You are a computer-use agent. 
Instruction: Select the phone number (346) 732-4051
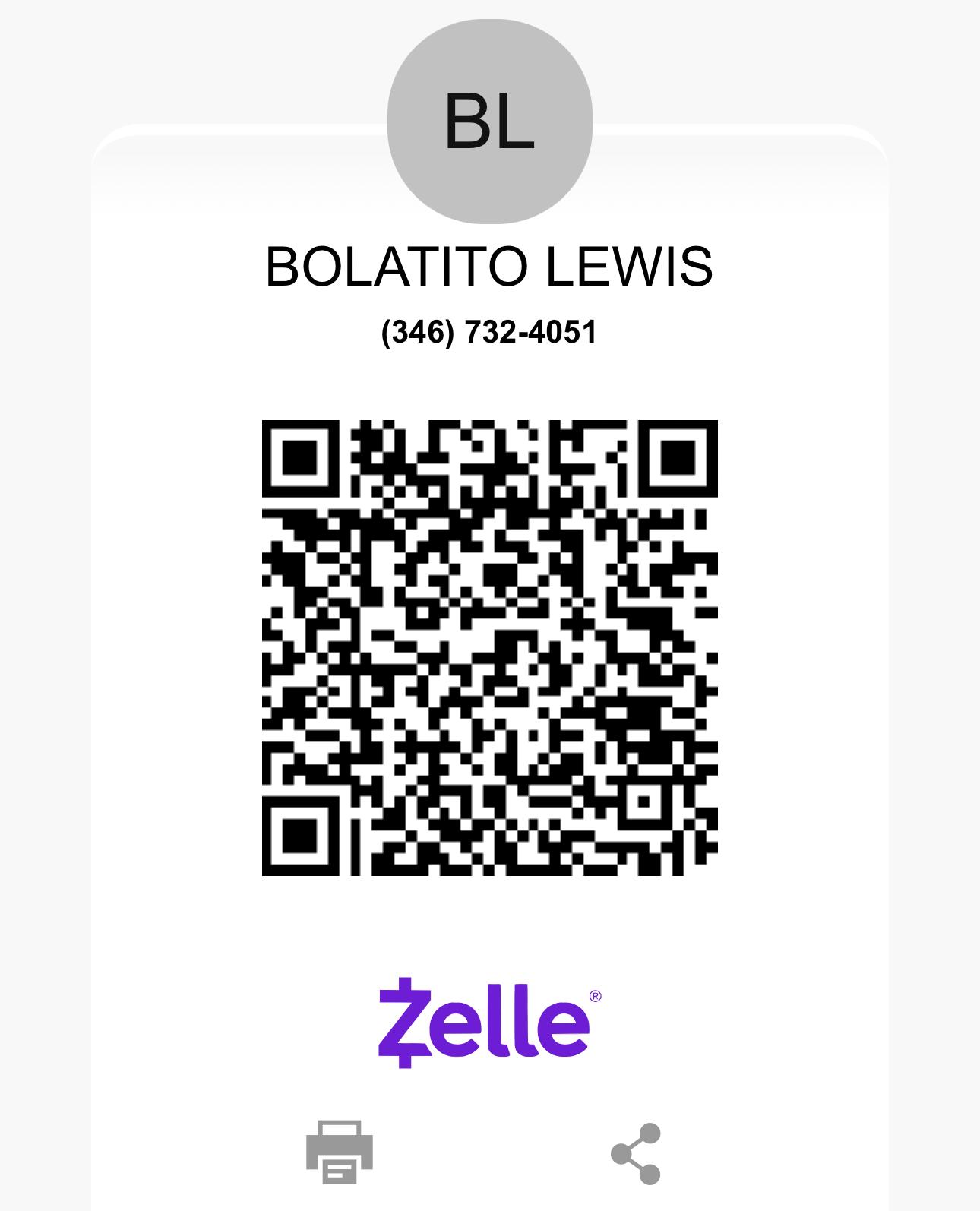(x=490, y=330)
